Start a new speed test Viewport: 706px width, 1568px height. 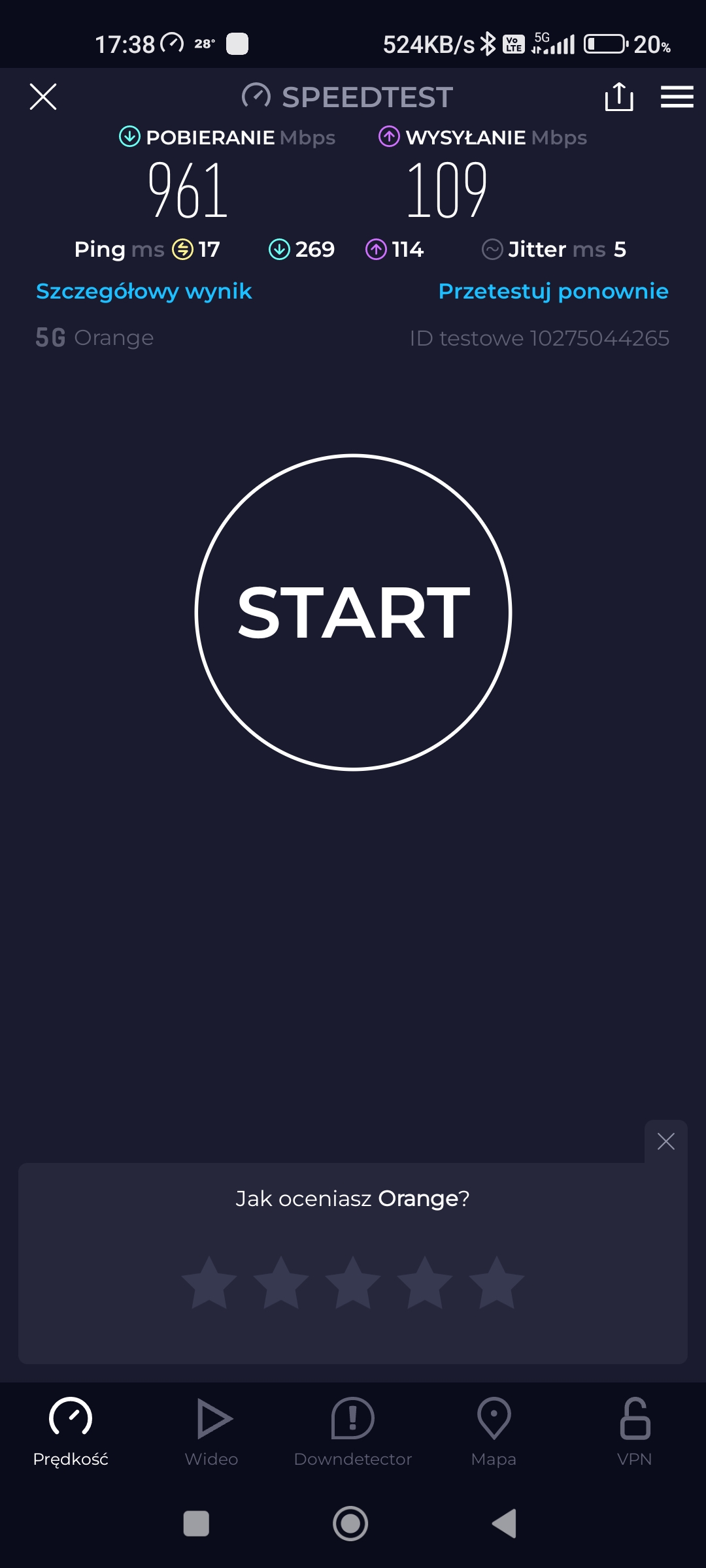coord(353,612)
